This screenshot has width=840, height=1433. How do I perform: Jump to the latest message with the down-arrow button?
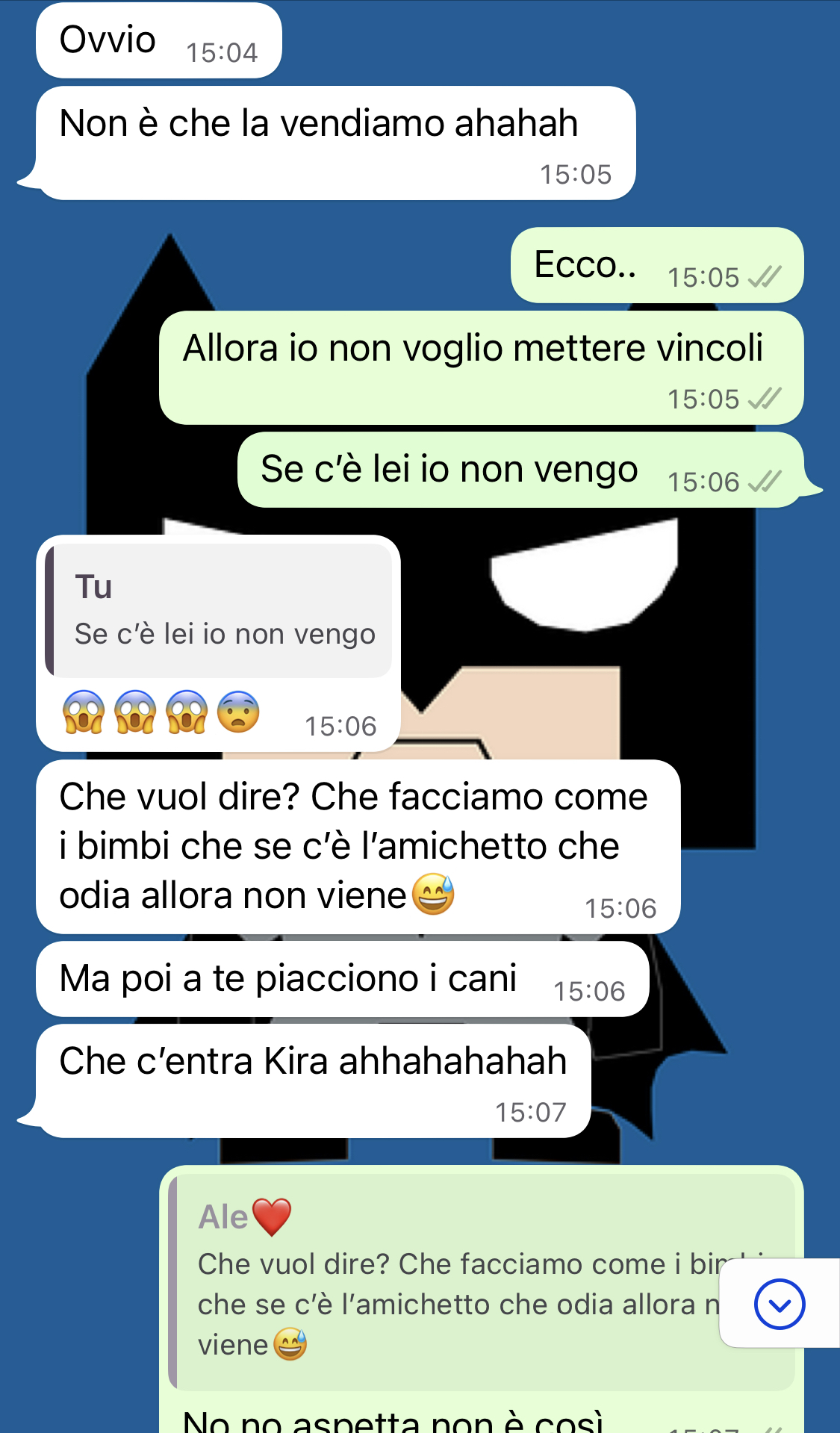[779, 1304]
